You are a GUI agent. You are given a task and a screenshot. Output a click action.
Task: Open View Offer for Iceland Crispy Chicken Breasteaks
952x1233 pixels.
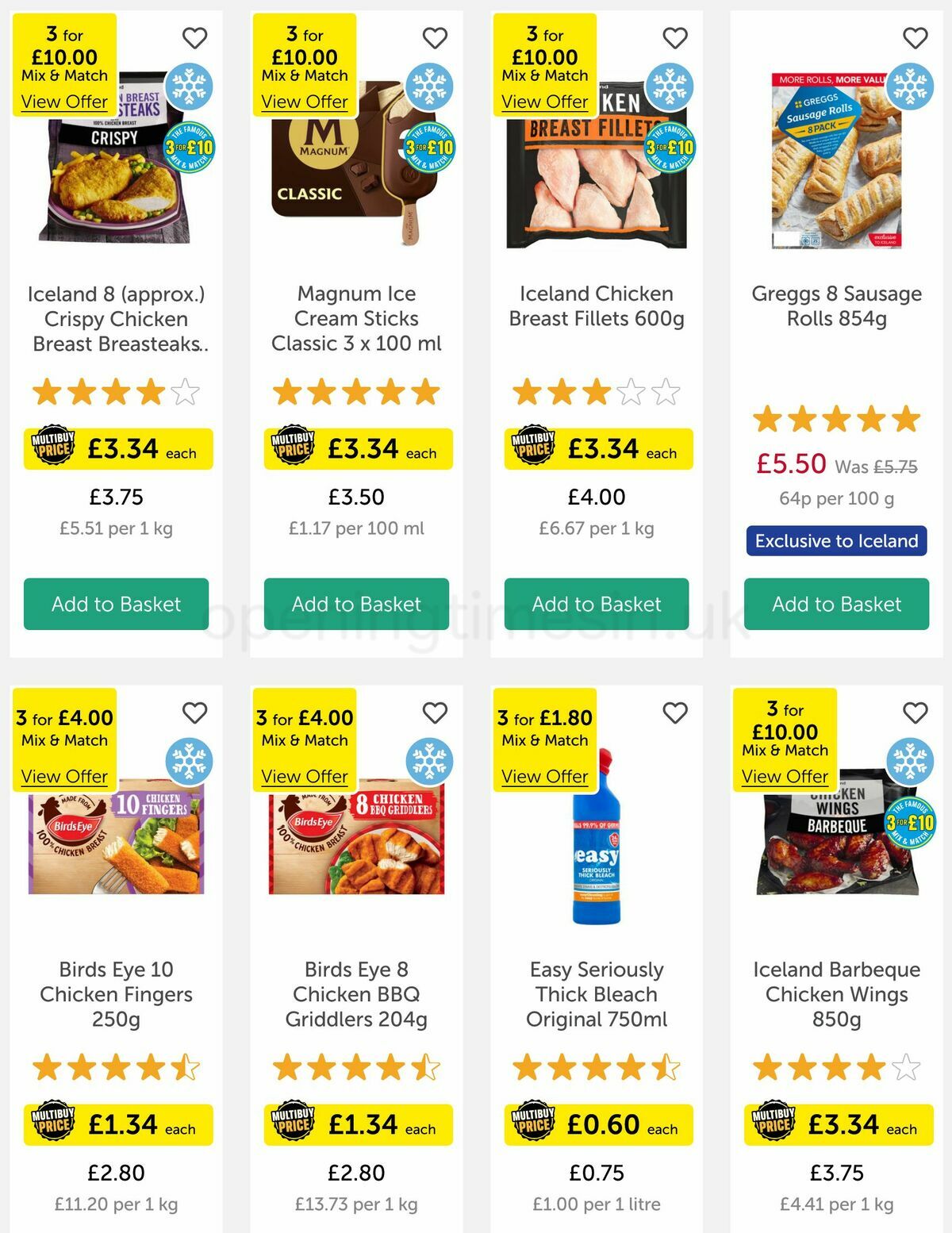click(x=65, y=101)
